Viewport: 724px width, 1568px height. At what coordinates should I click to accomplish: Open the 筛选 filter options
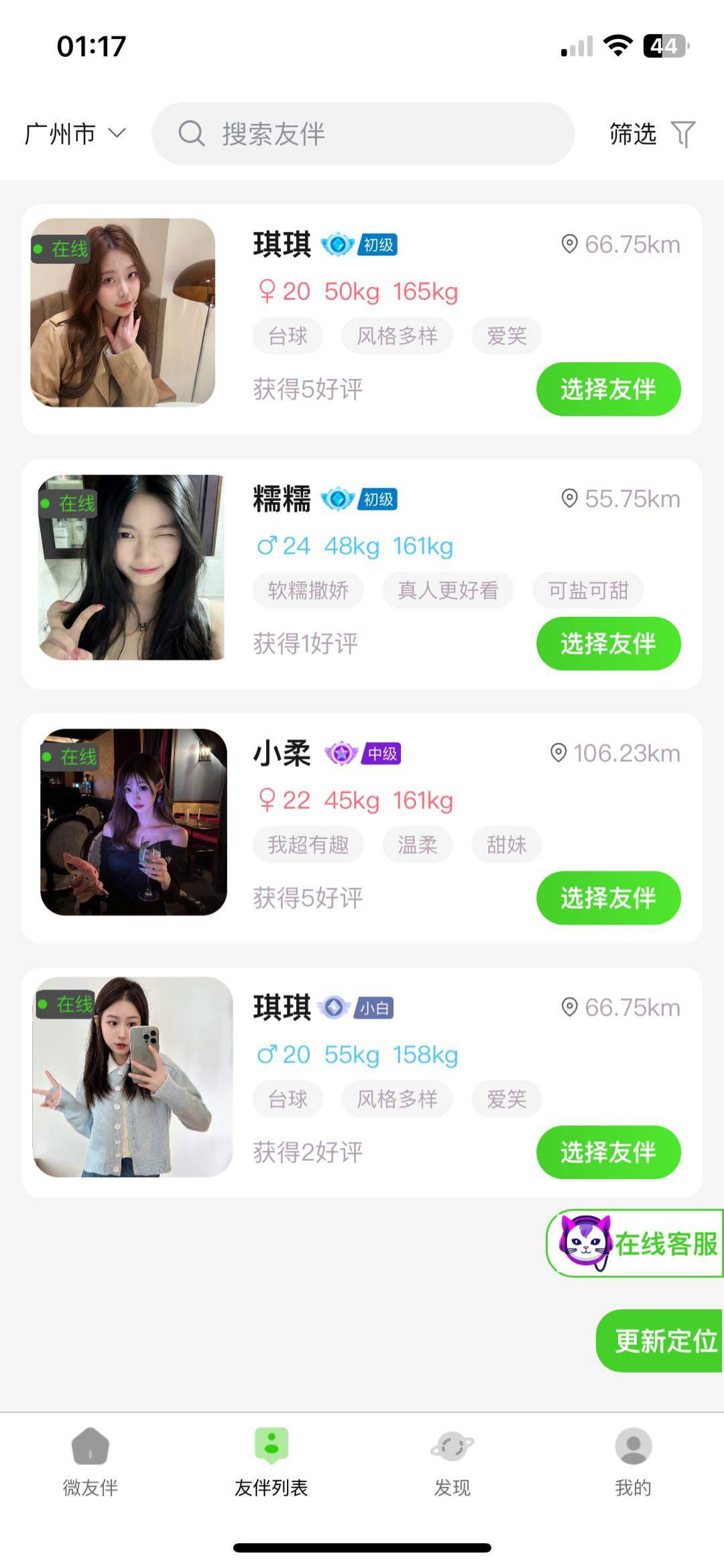652,133
